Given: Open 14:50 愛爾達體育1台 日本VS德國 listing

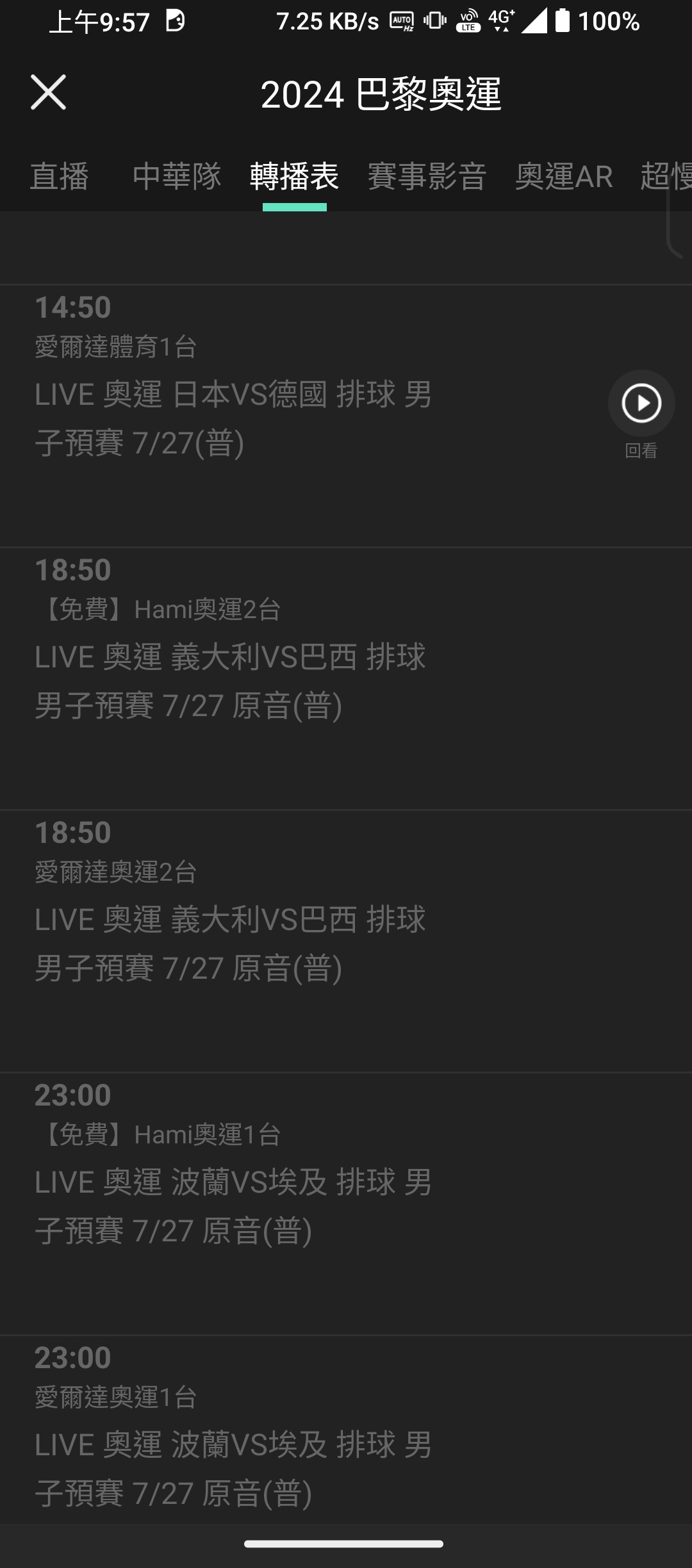Looking at the screenshot, I should coord(346,416).
